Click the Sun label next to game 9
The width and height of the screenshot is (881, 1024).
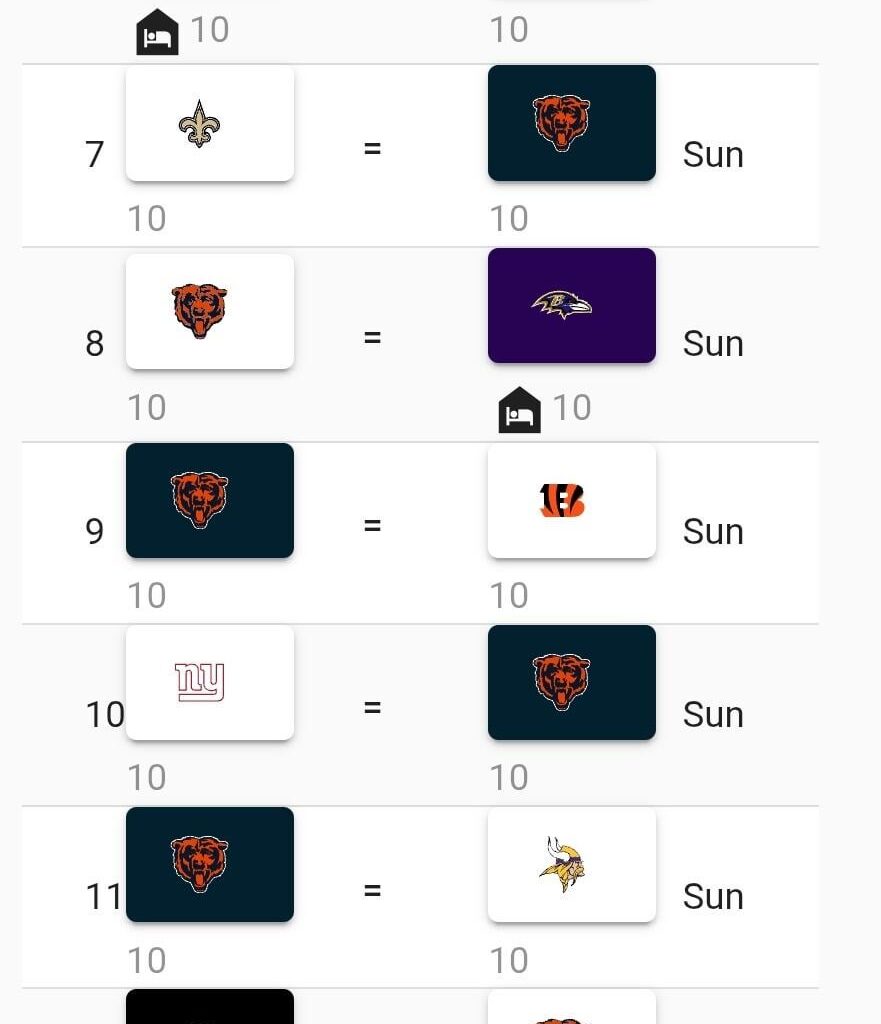pyautogui.click(x=713, y=532)
